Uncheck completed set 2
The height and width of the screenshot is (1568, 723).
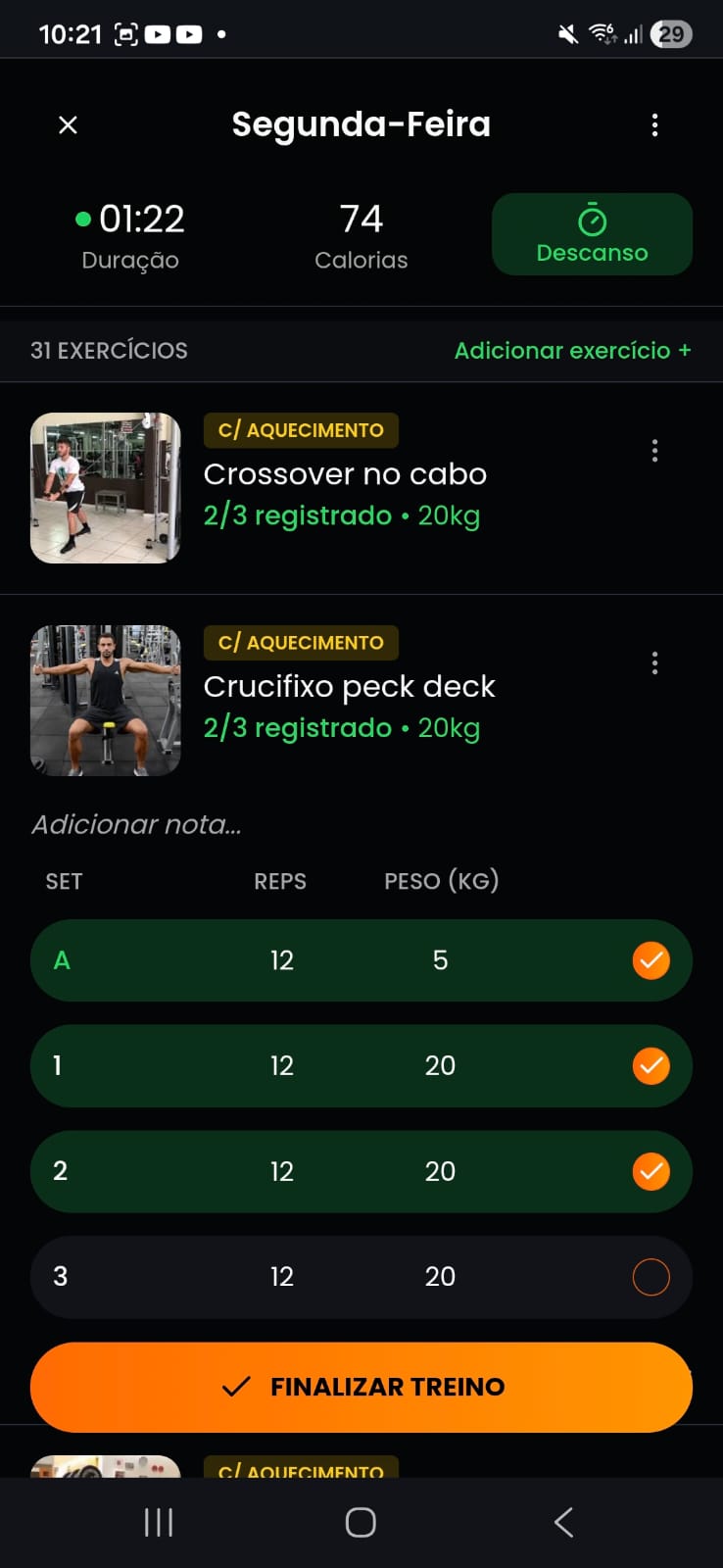(x=651, y=1171)
